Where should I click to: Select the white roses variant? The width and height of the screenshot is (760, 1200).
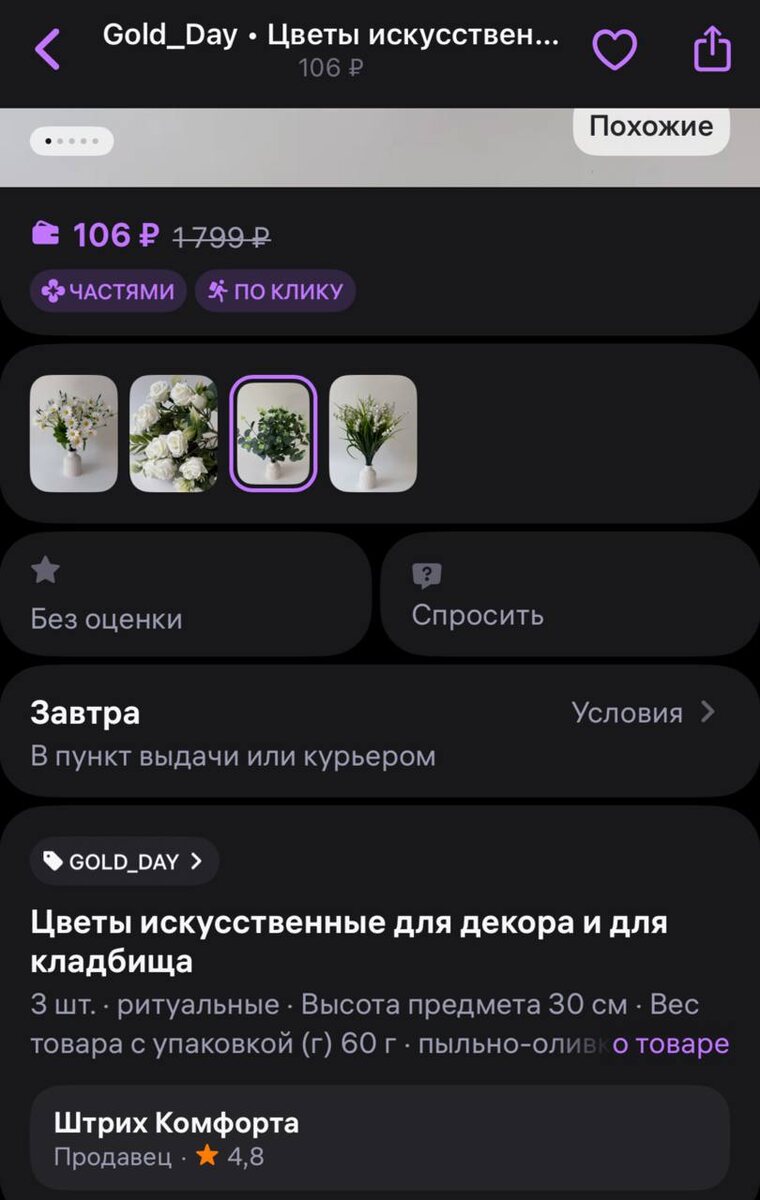(x=173, y=433)
